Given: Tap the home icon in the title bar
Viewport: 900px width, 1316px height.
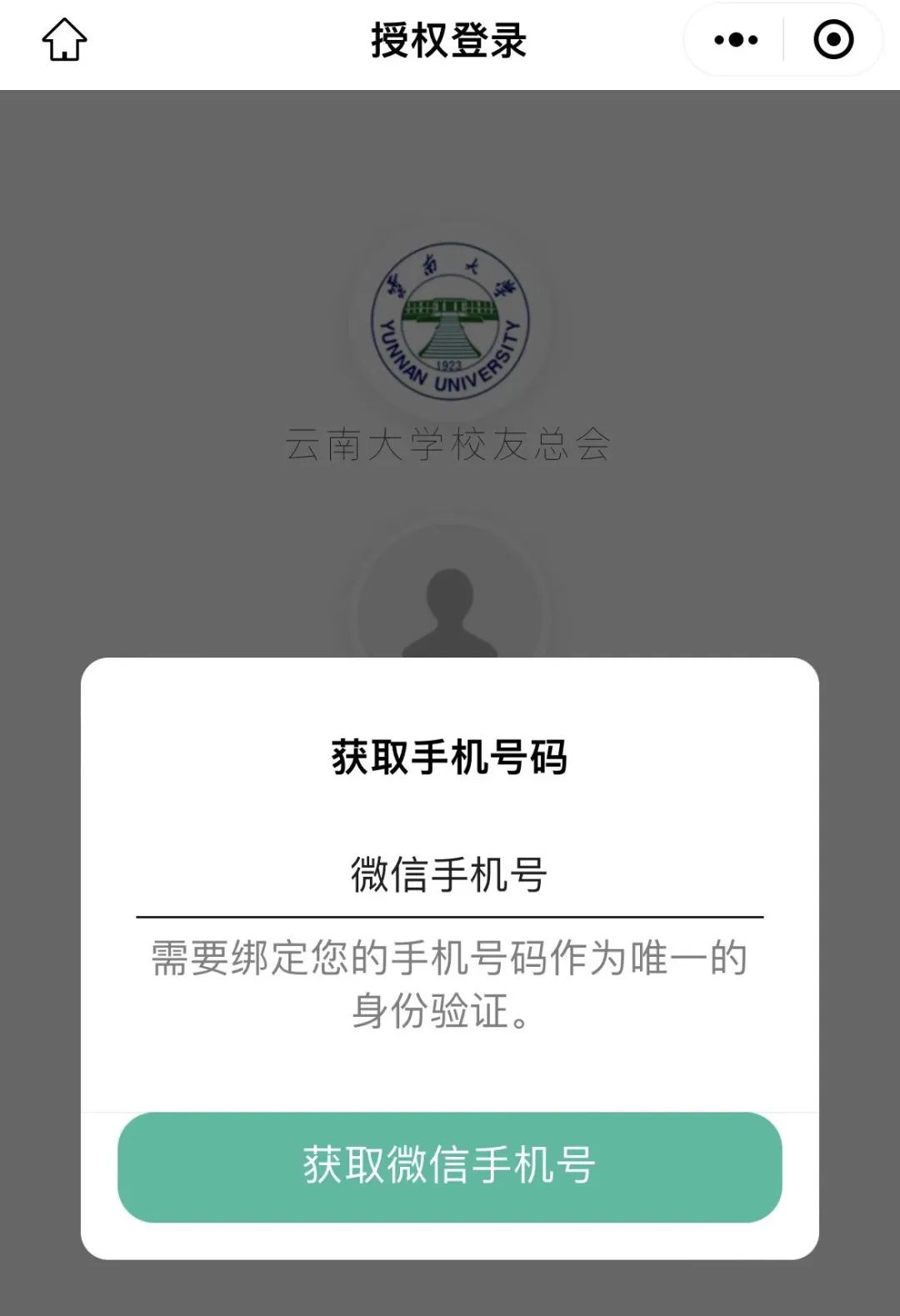Looking at the screenshot, I should tap(64, 40).
